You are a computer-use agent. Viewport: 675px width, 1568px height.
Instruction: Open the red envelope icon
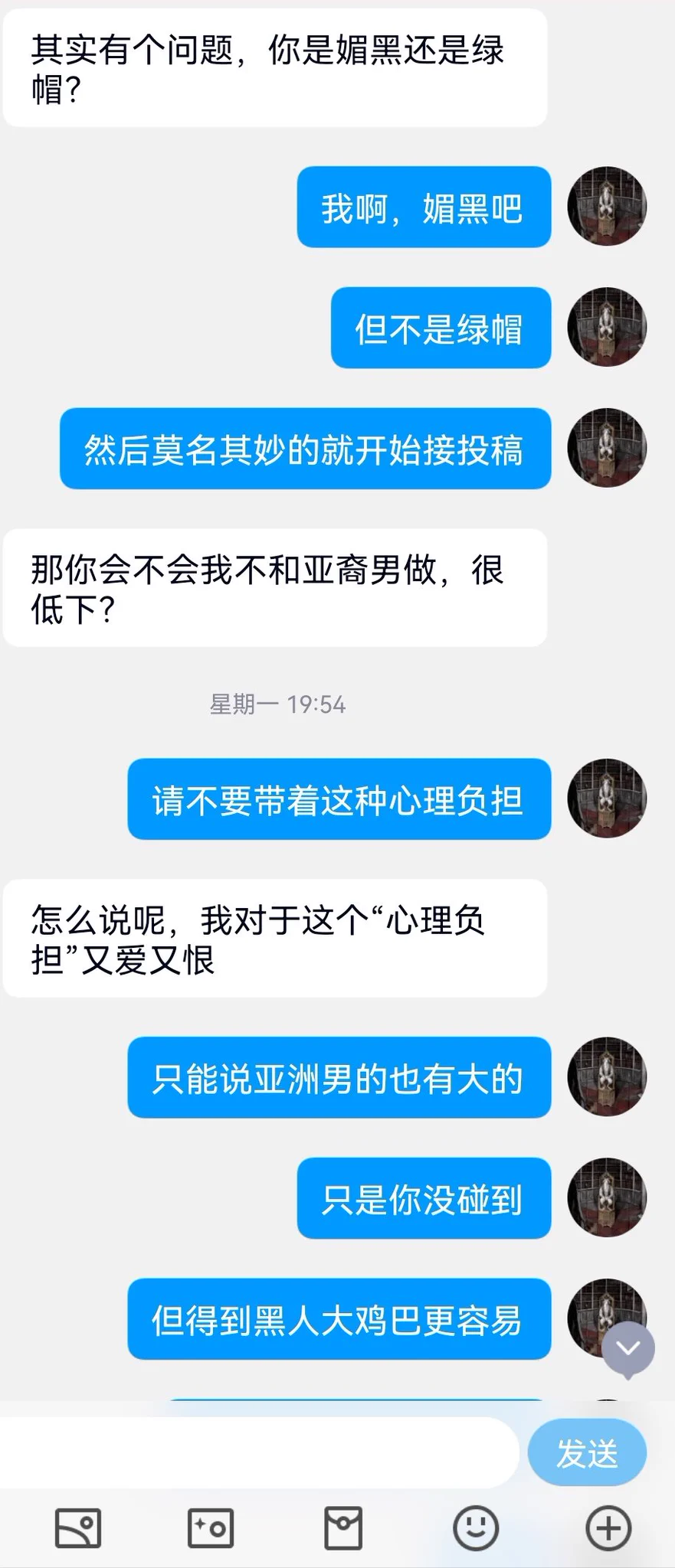tap(343, 1528)
